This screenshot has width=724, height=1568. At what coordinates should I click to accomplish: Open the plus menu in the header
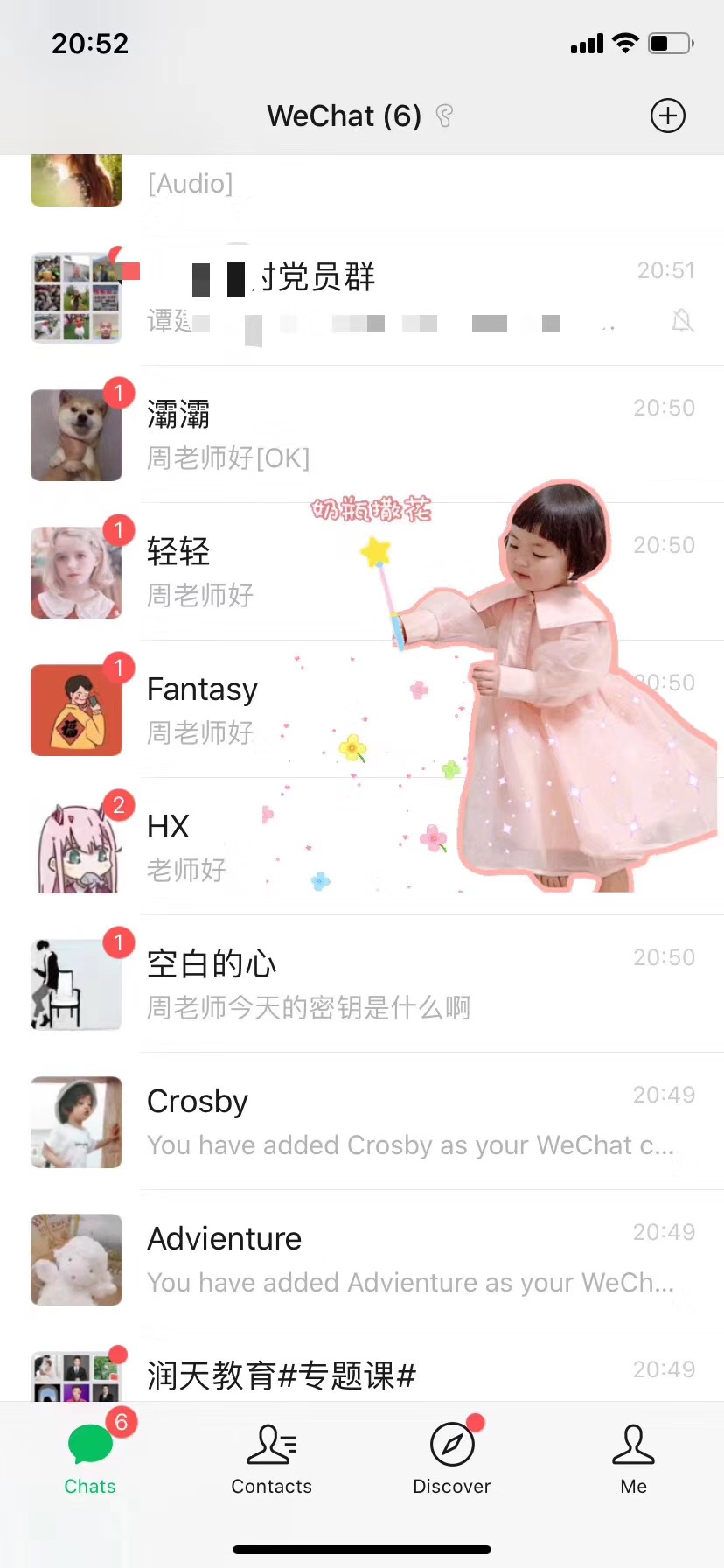click(667, 115)
